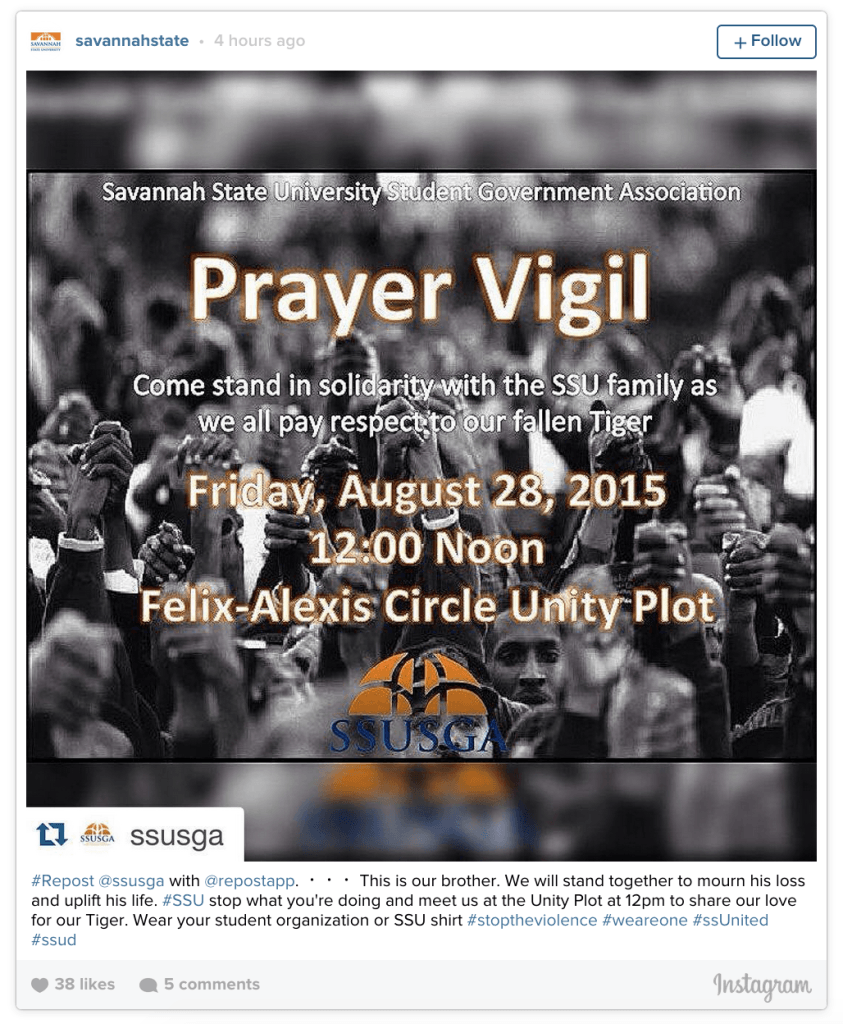
Task: Open the Instagram logo link
Action: (x=762, y=985)
